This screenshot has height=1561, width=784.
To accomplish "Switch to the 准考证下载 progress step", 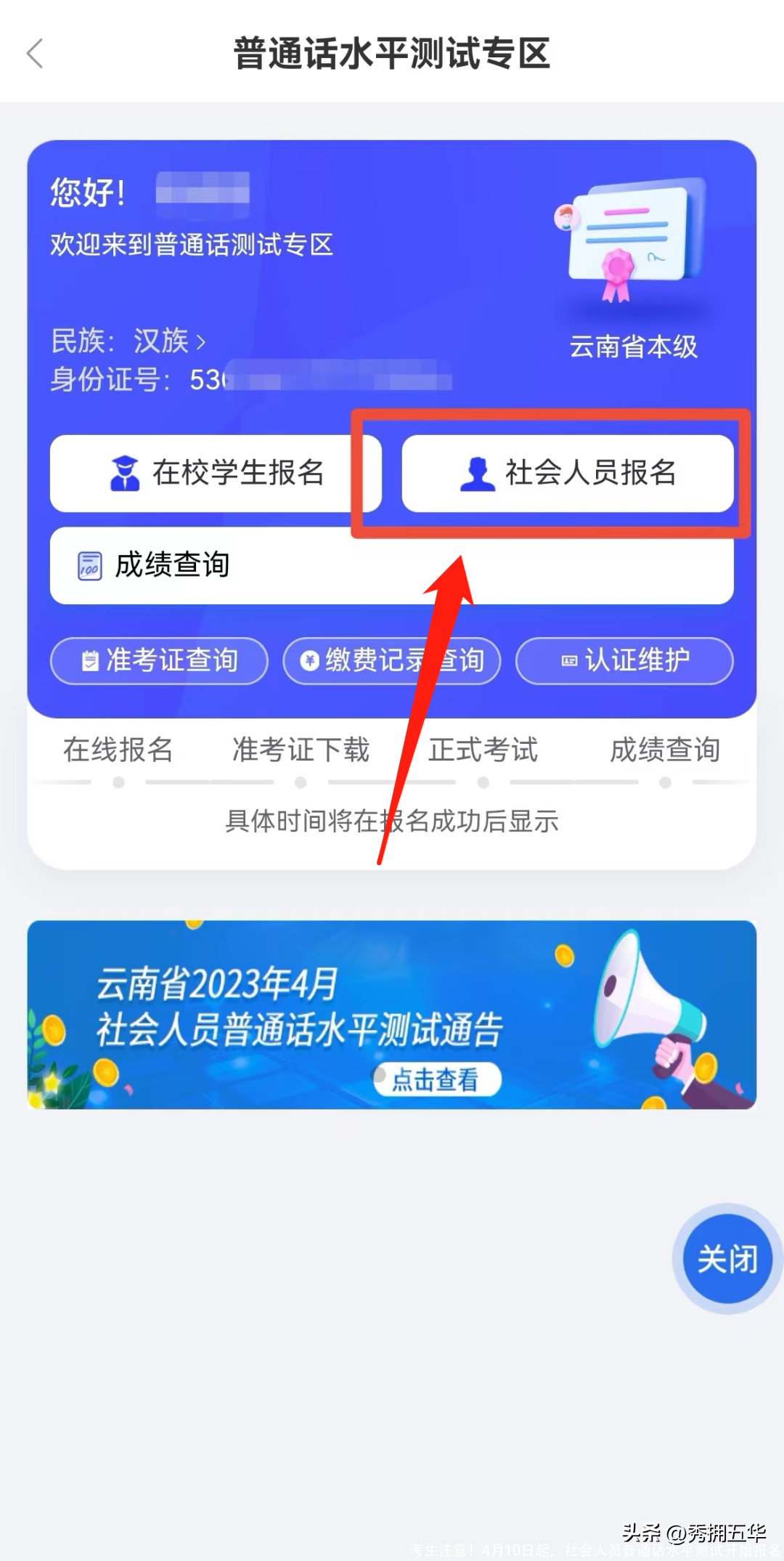I will click(301, 750).
